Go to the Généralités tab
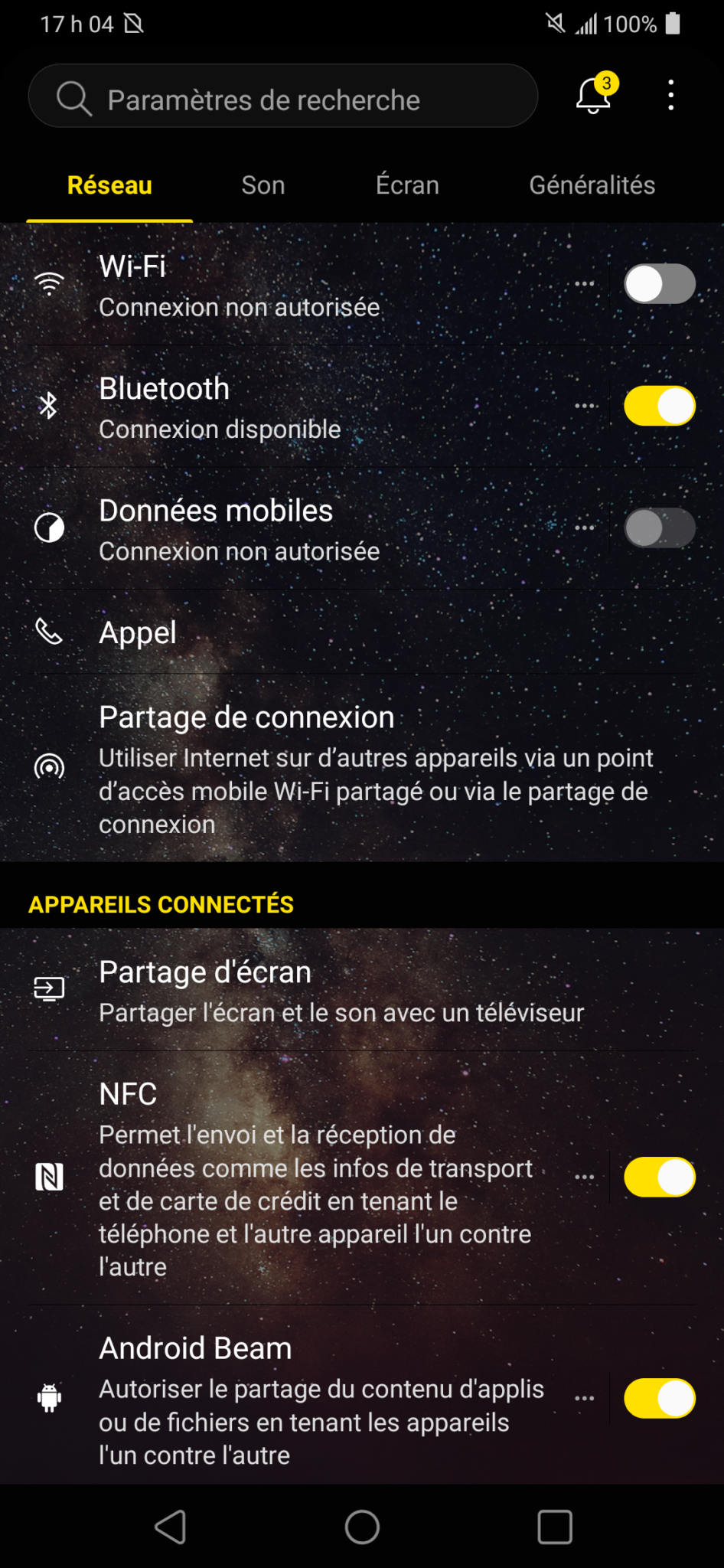Viewport: 724px width, 1568px height. (x=592, y=185)
